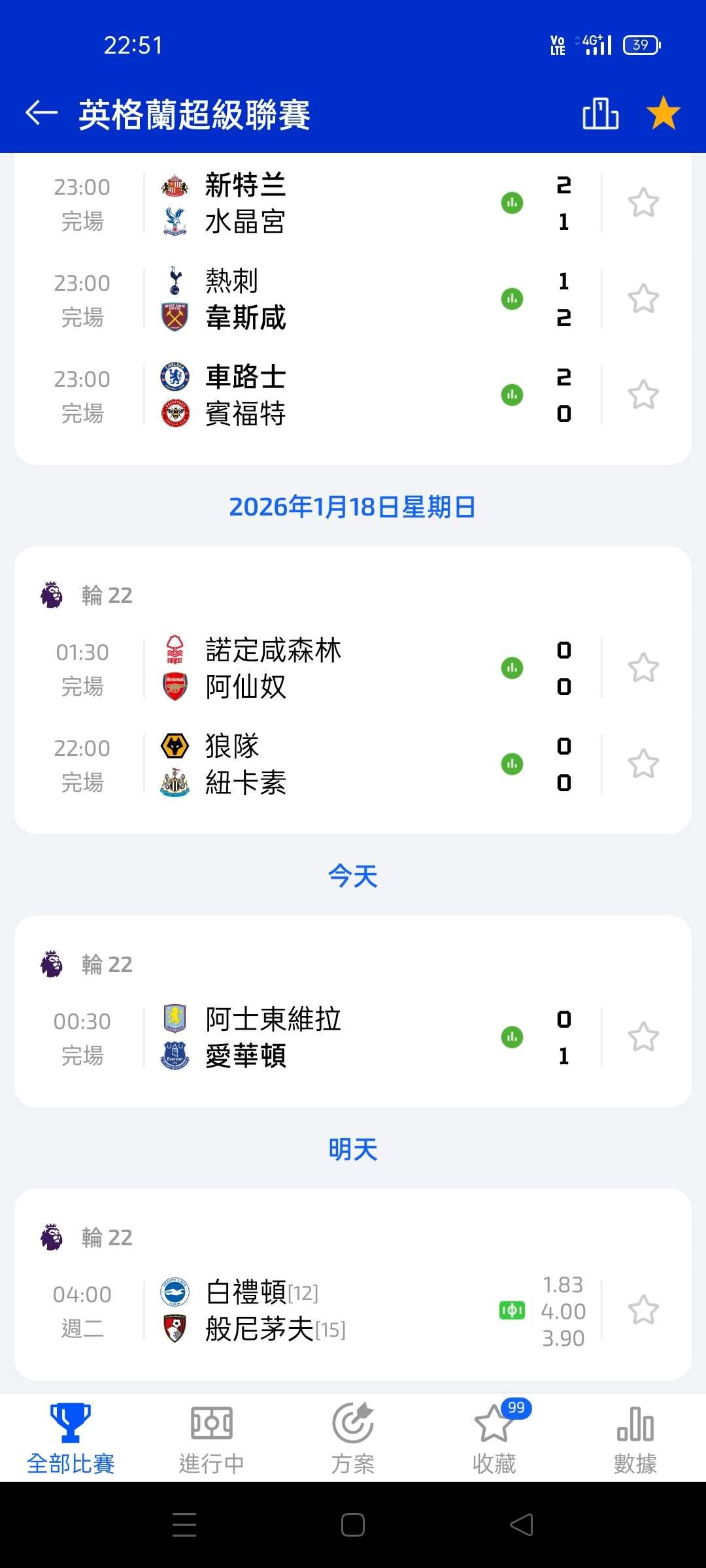Image resolution: width=706 pixels, height=1568 pixels.
Task: Star the 阿士東維拉 vs 愛華頓 match
Action: pyautogui.click(x=643, y=1037)
